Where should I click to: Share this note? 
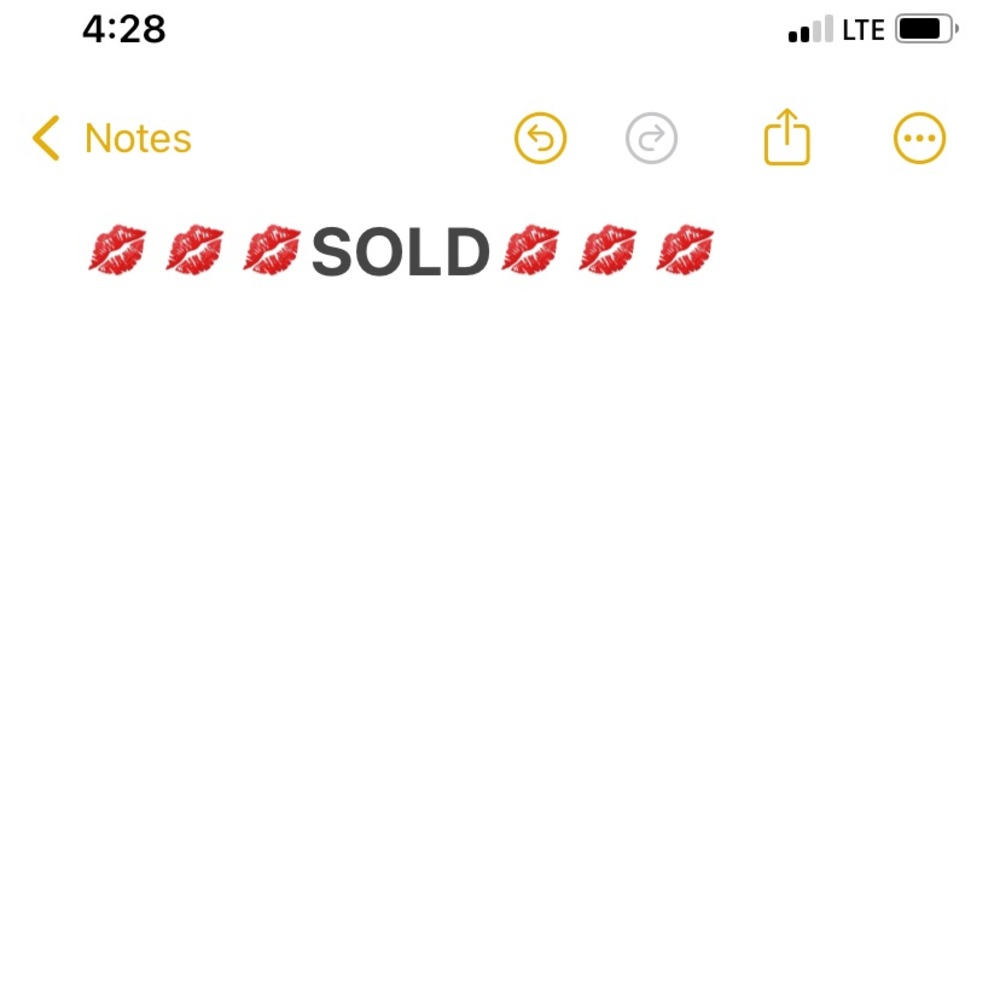(786, 137)
